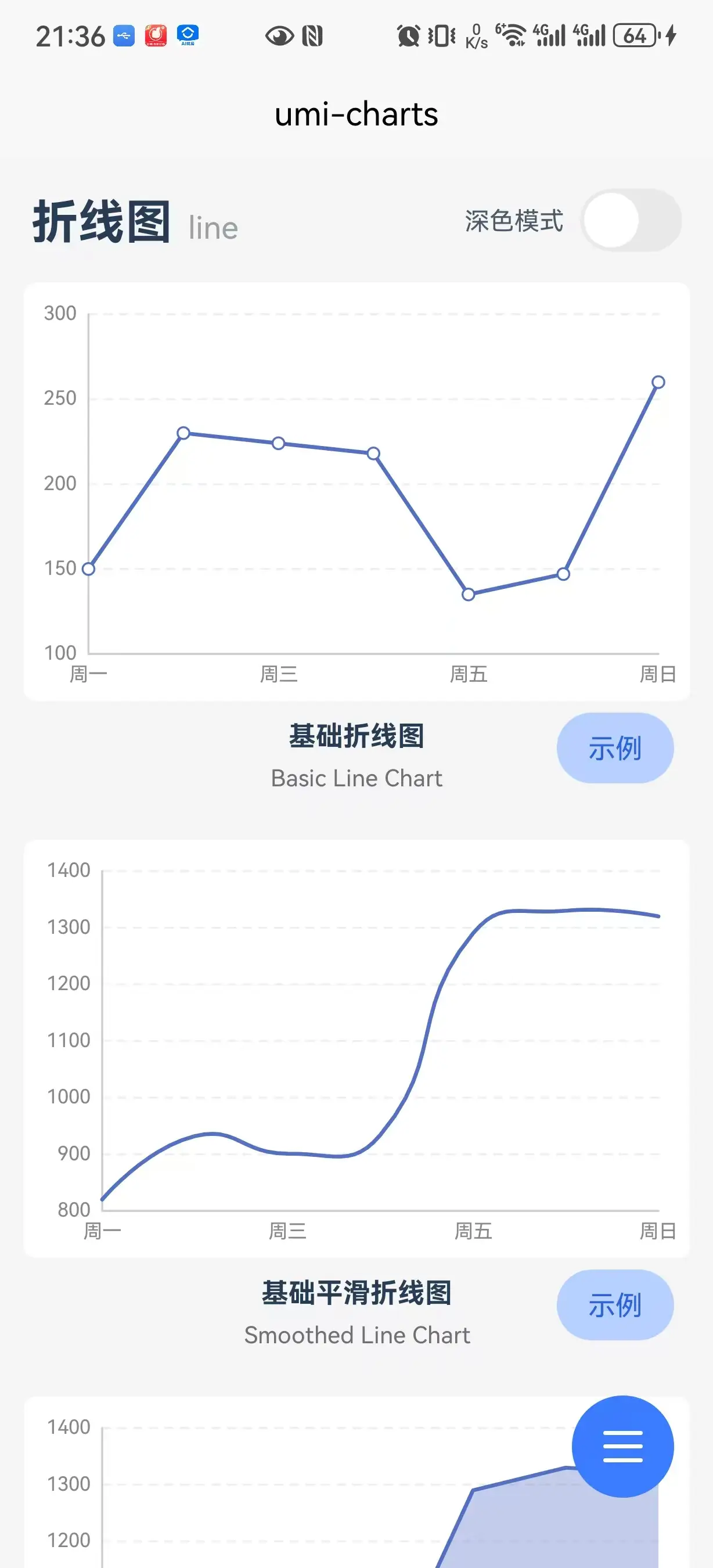Open the floating menu button

pos(622,1446)
